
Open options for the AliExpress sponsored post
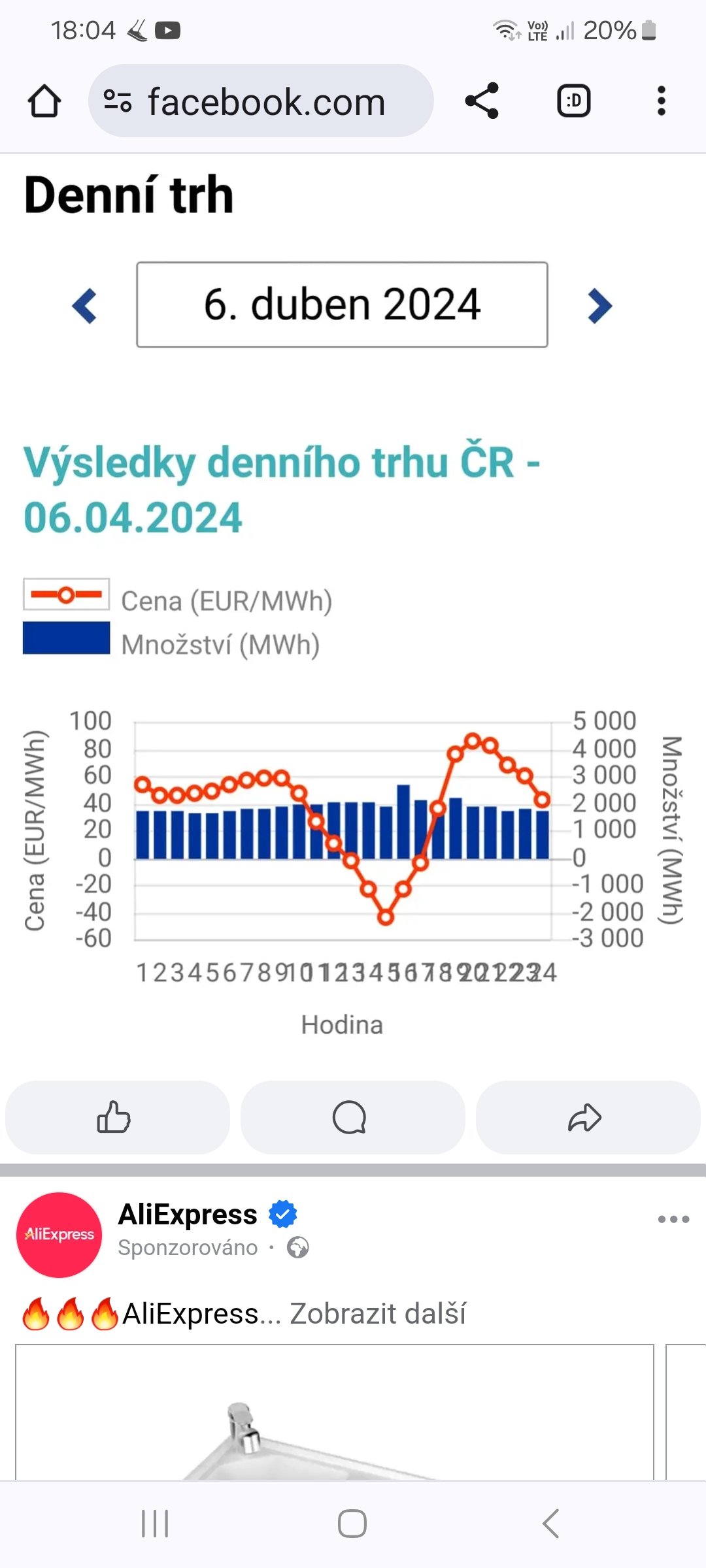(673, 1219)
